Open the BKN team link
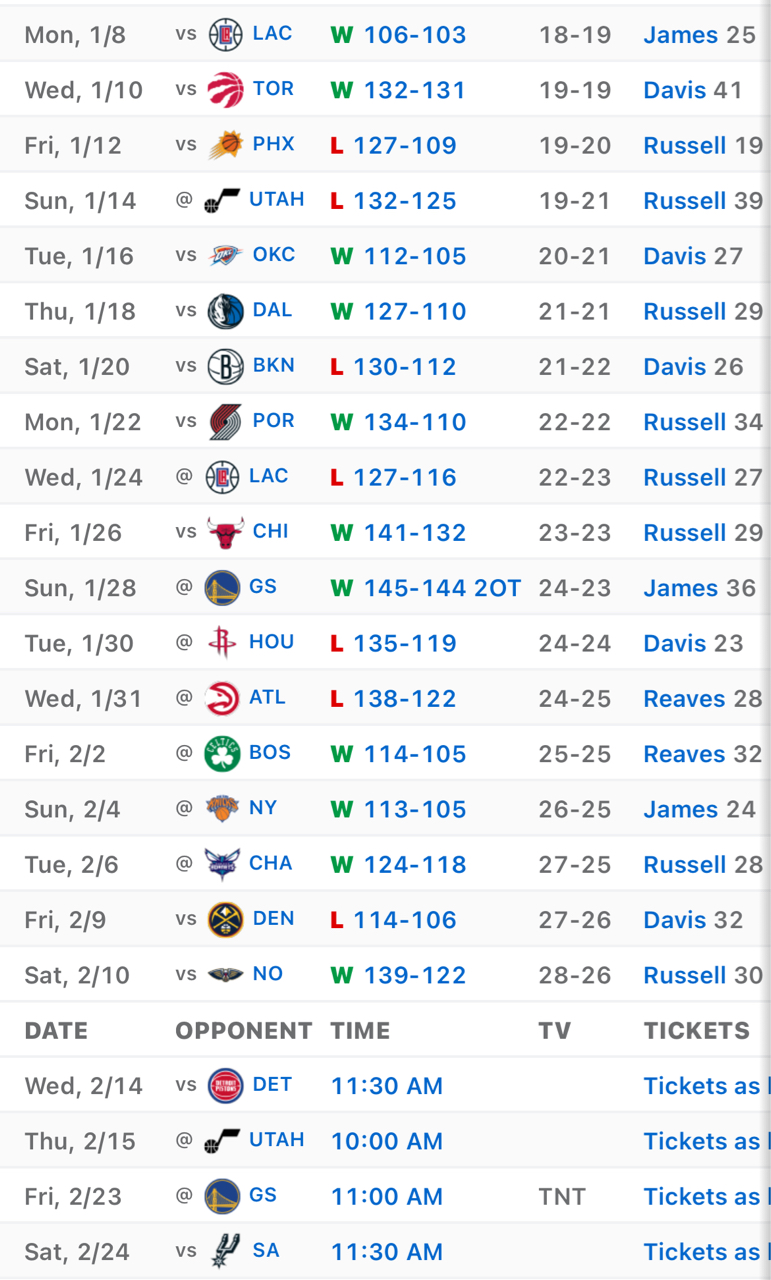The image size is (771, 1280). tap(274, 365)
